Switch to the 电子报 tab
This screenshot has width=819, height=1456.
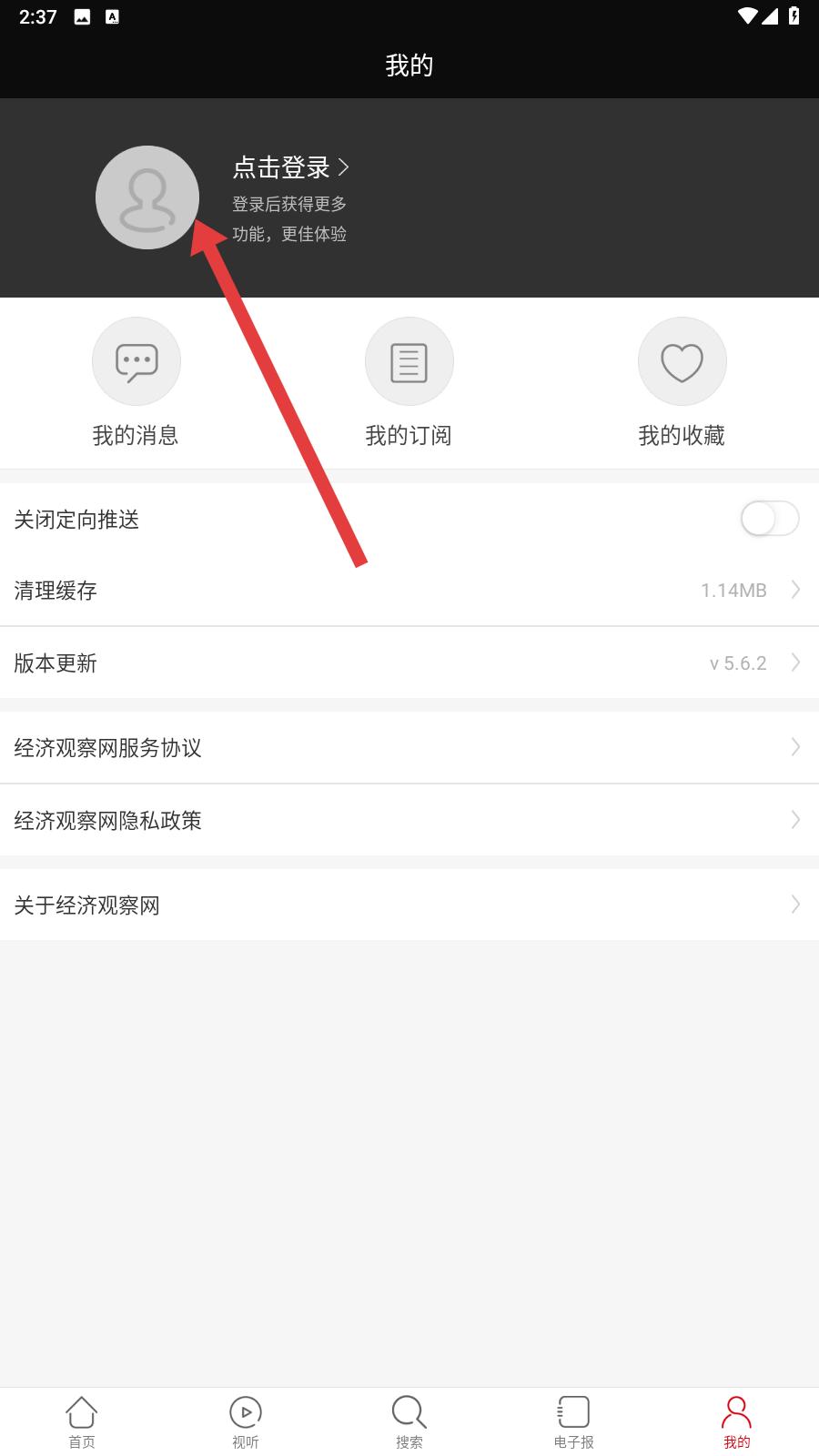pyautogui.click(x=573, y=1422)
